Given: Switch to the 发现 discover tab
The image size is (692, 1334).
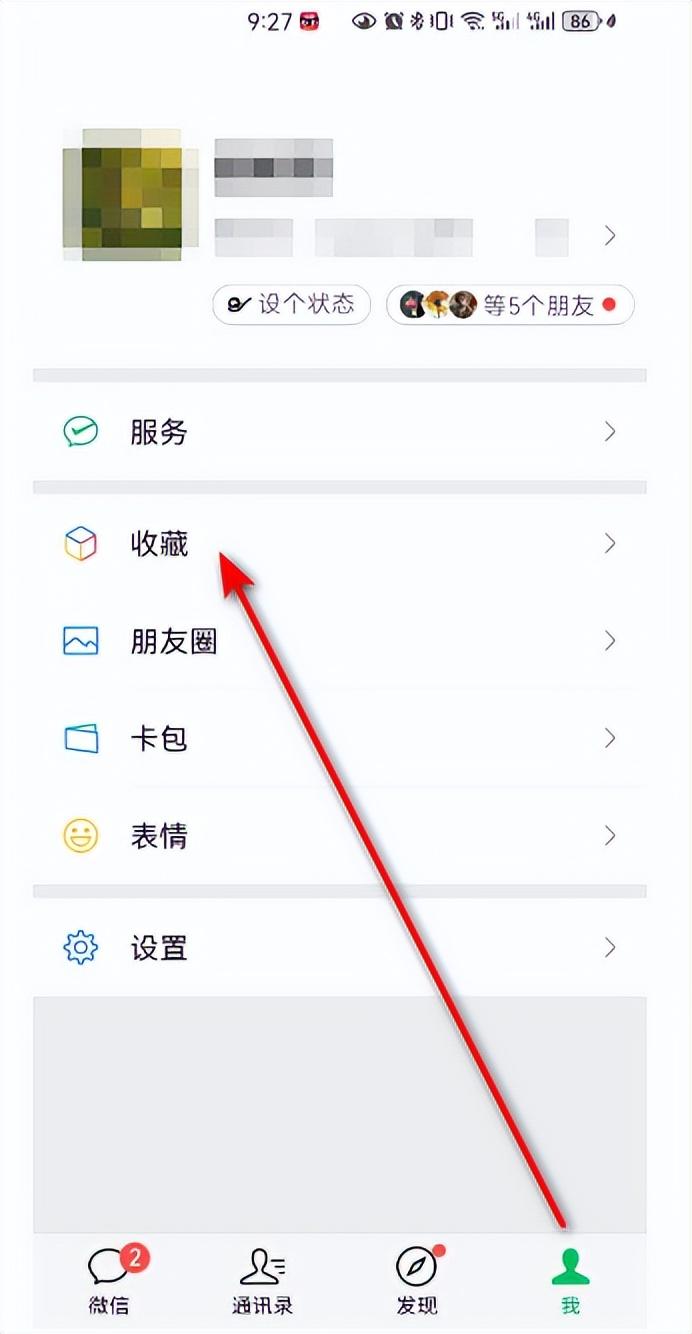Looking at the screenshot, I should (x=417, y=1281).
